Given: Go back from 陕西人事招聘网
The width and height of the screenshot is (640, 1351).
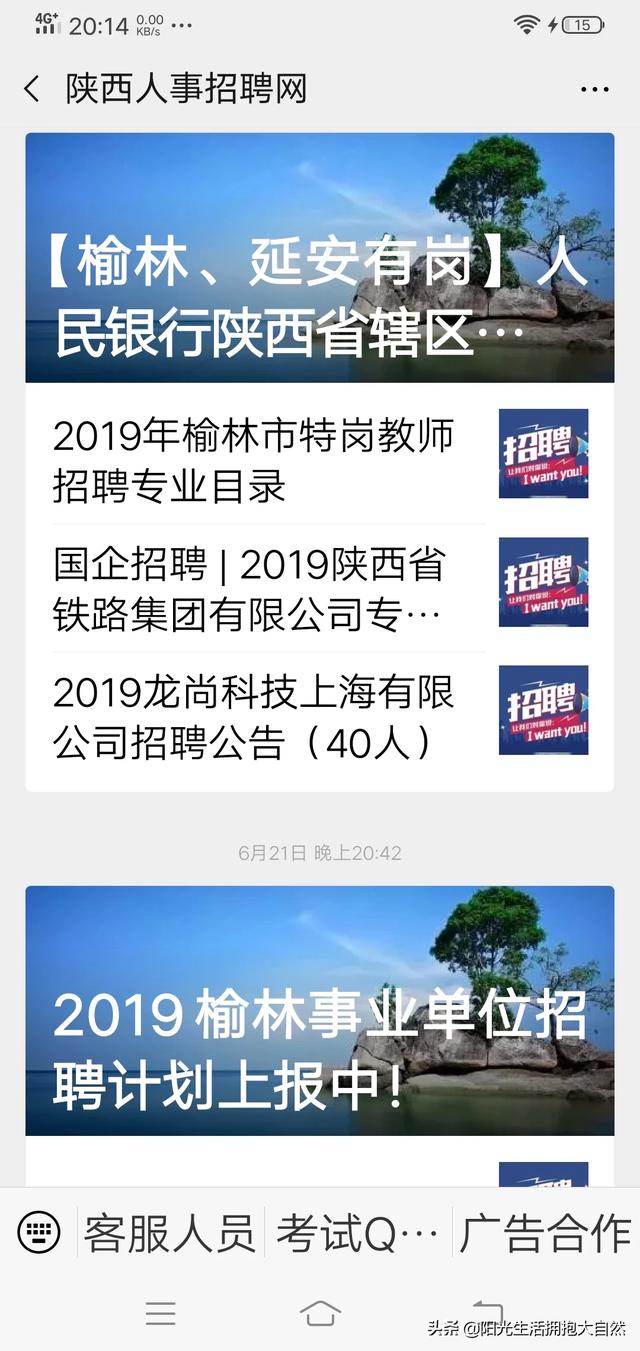Looking at the screenshot, I should coord(32,89).
